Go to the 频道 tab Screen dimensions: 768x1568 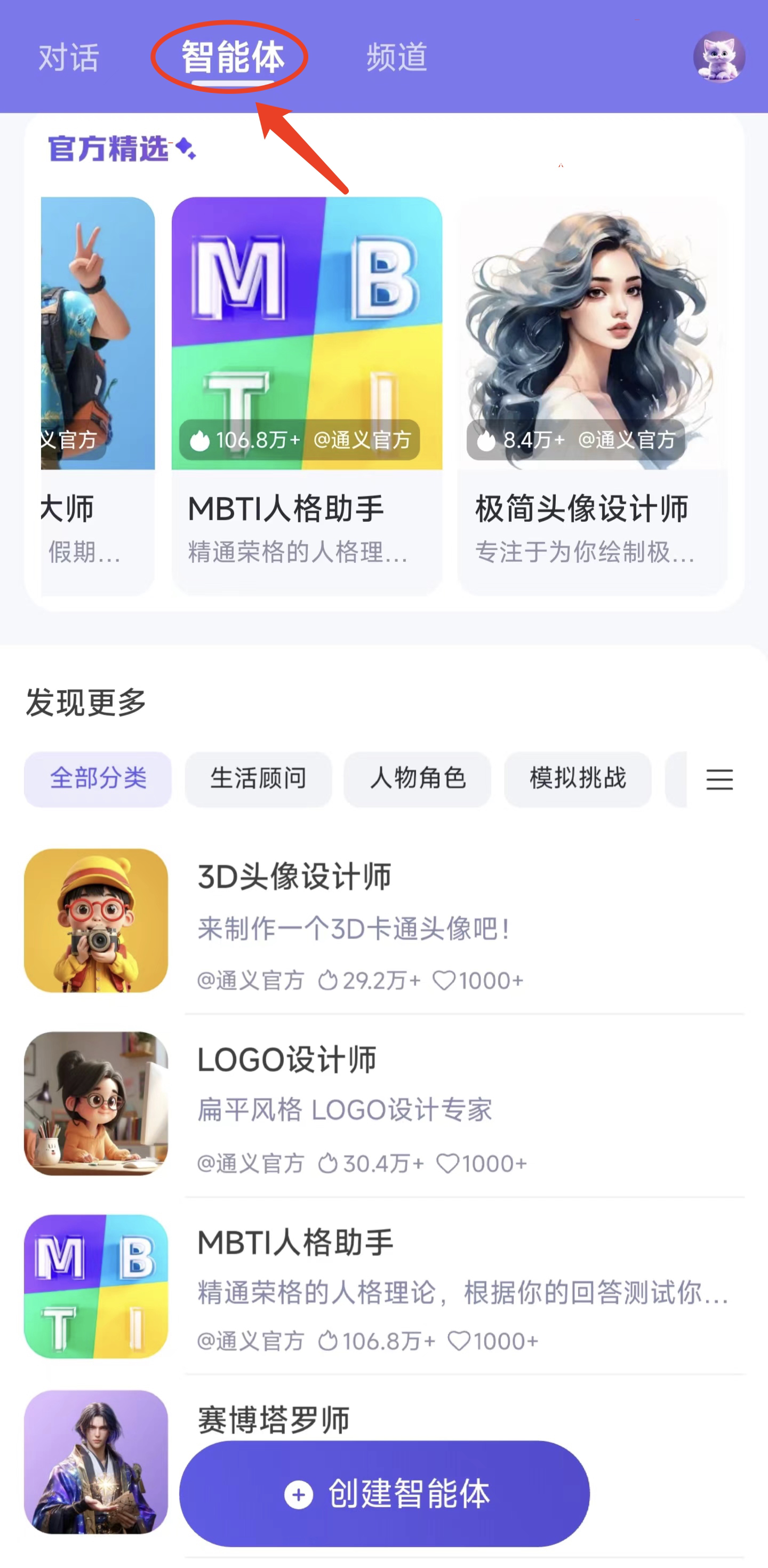[x=397, y=58]
